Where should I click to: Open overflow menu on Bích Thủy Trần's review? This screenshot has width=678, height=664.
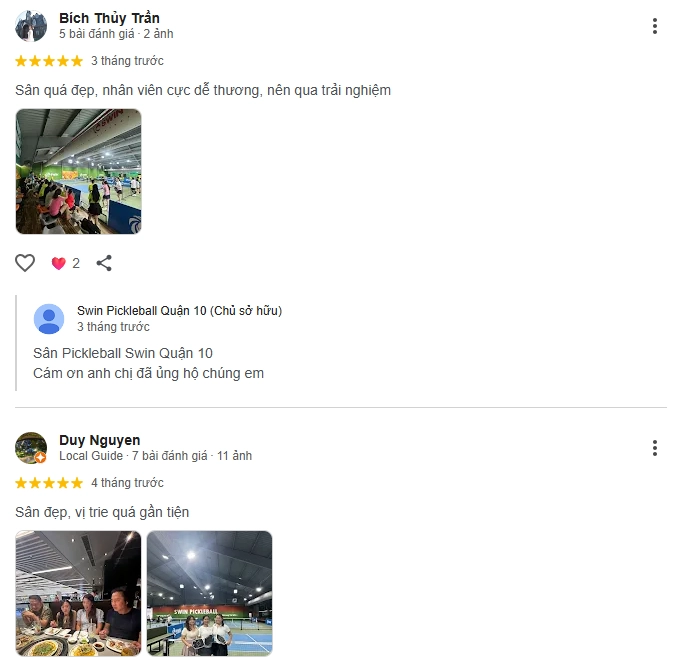tap(654, 26)
